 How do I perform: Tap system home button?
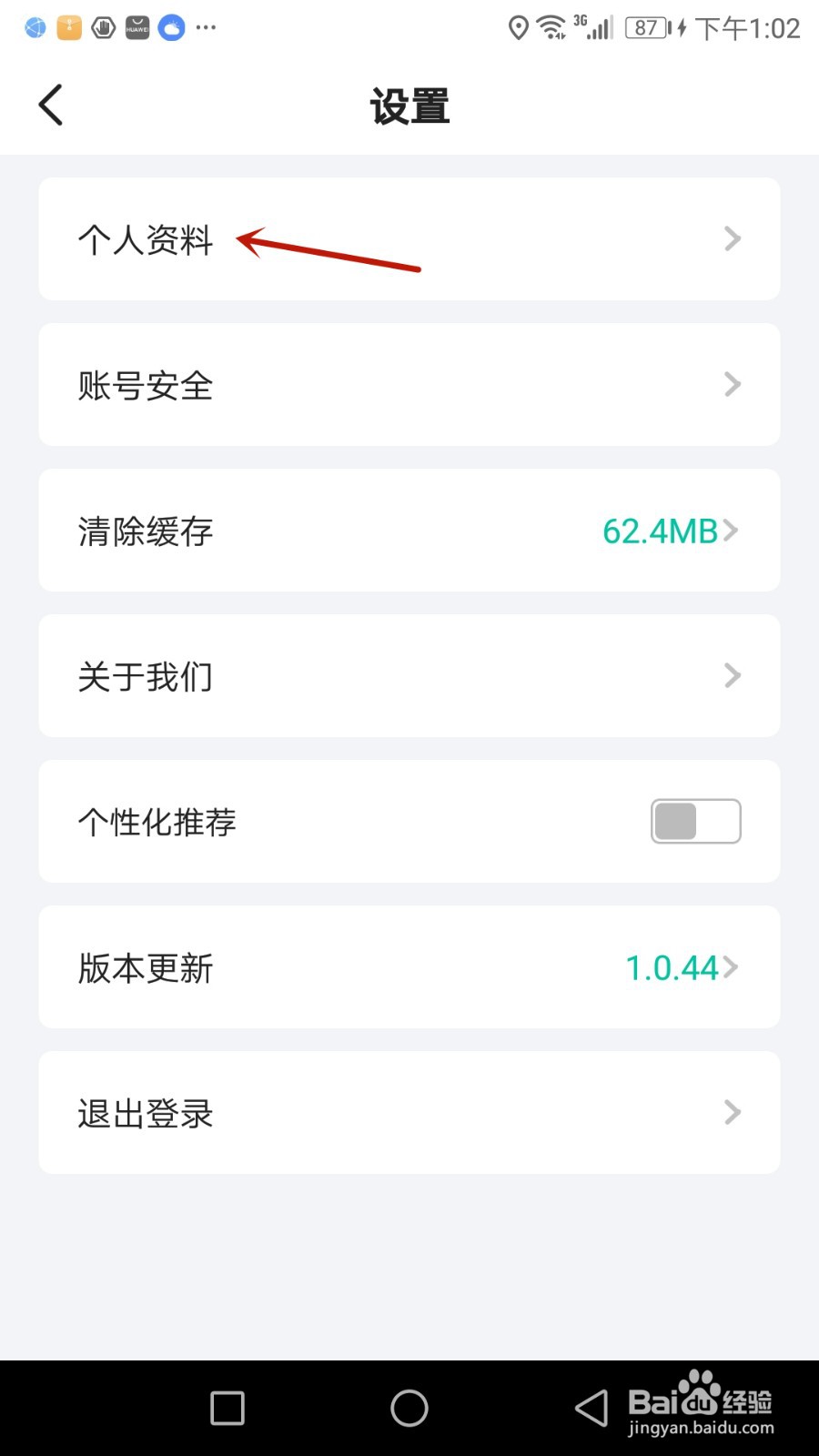tap(409, 1408)
